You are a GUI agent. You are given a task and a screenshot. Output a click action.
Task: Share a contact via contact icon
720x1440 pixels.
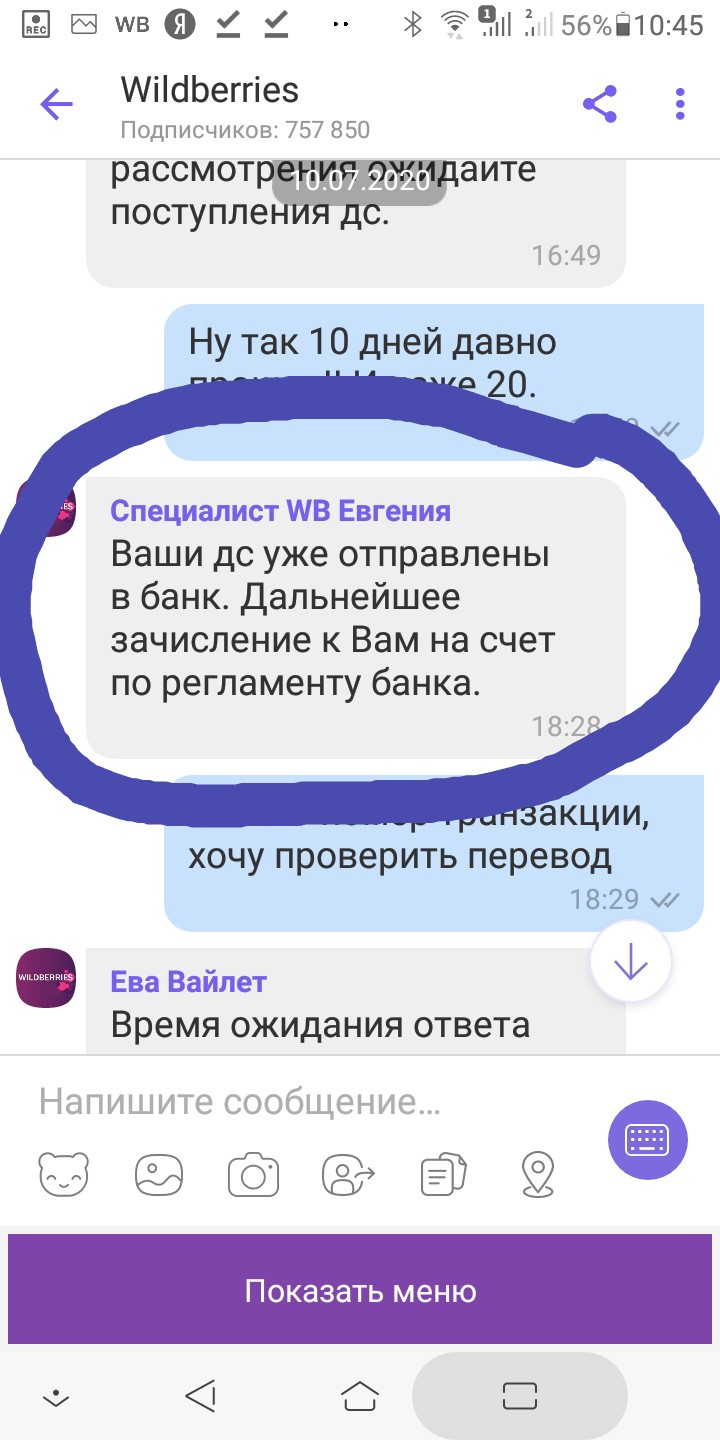[348, 1174]
